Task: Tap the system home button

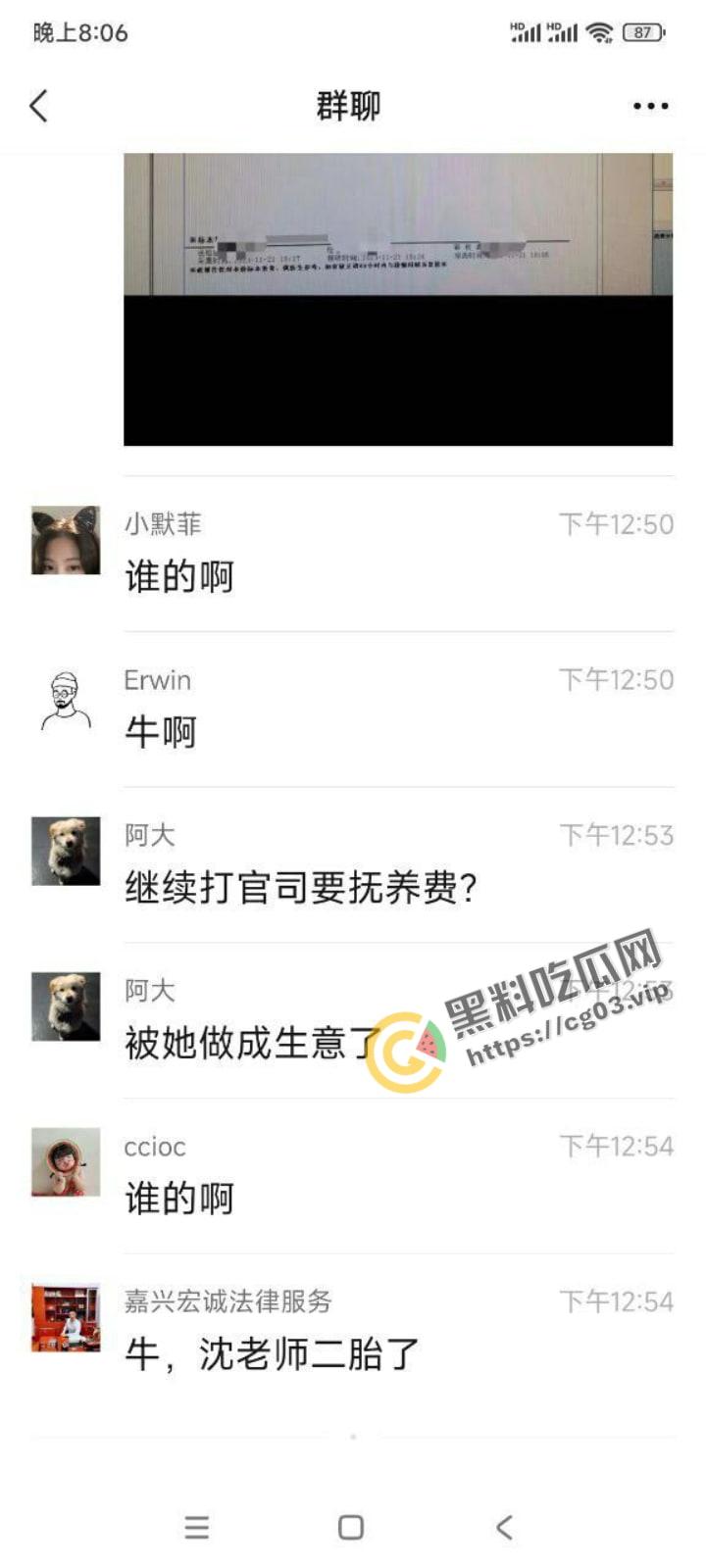Action: 351,1527
